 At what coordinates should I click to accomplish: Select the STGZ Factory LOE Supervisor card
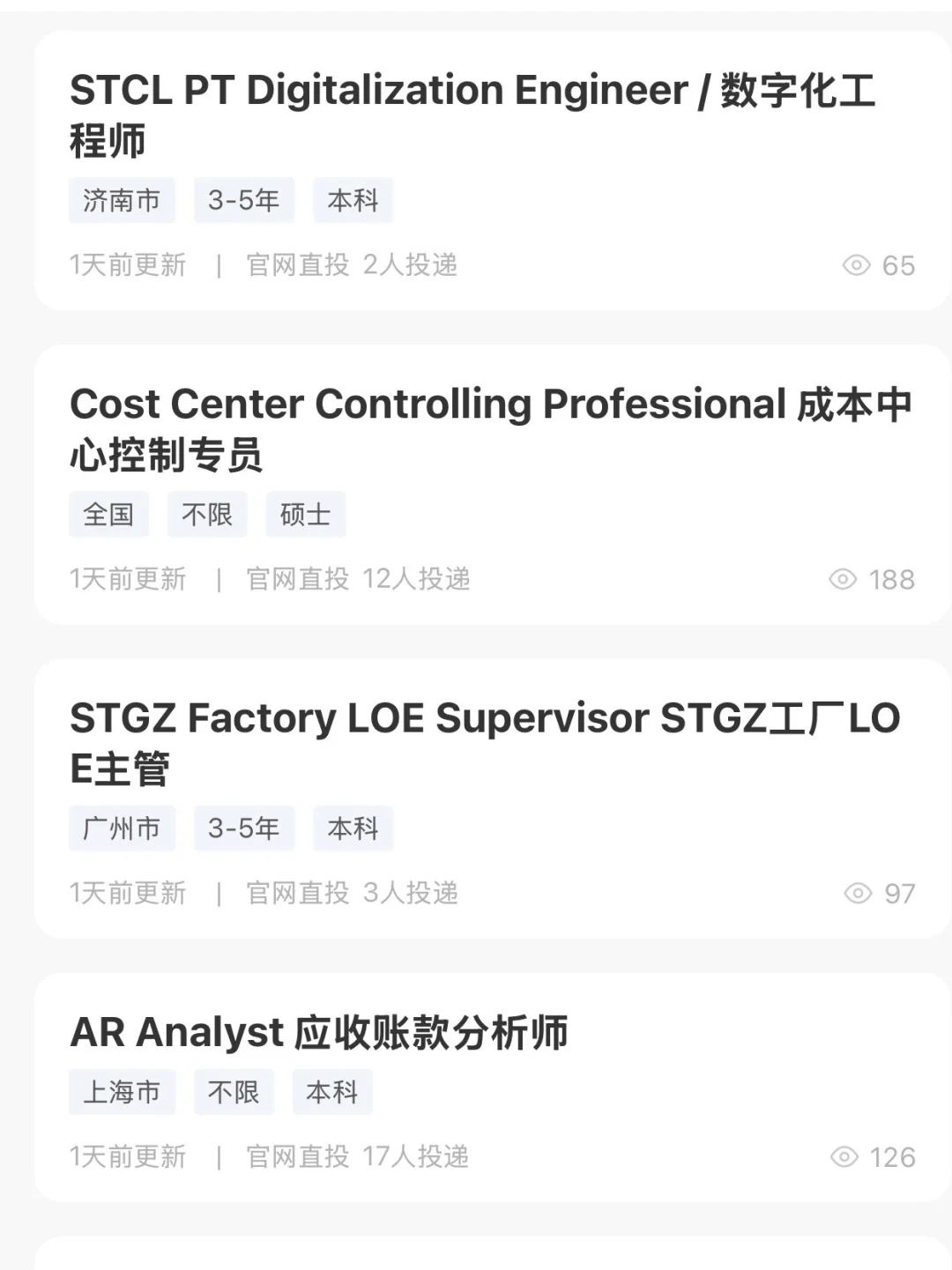pyautogui.click(x=485, y=743)
